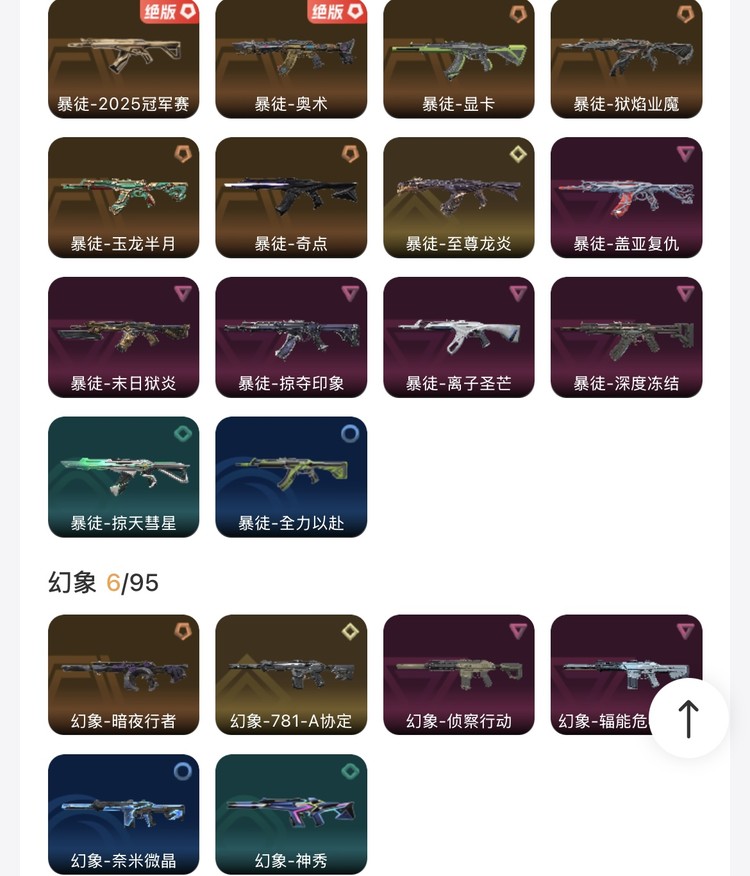Screen dimensions: 750x876
Task: Open the 暴徒-深度冻结 skin
Action: (x=626, y=337)
